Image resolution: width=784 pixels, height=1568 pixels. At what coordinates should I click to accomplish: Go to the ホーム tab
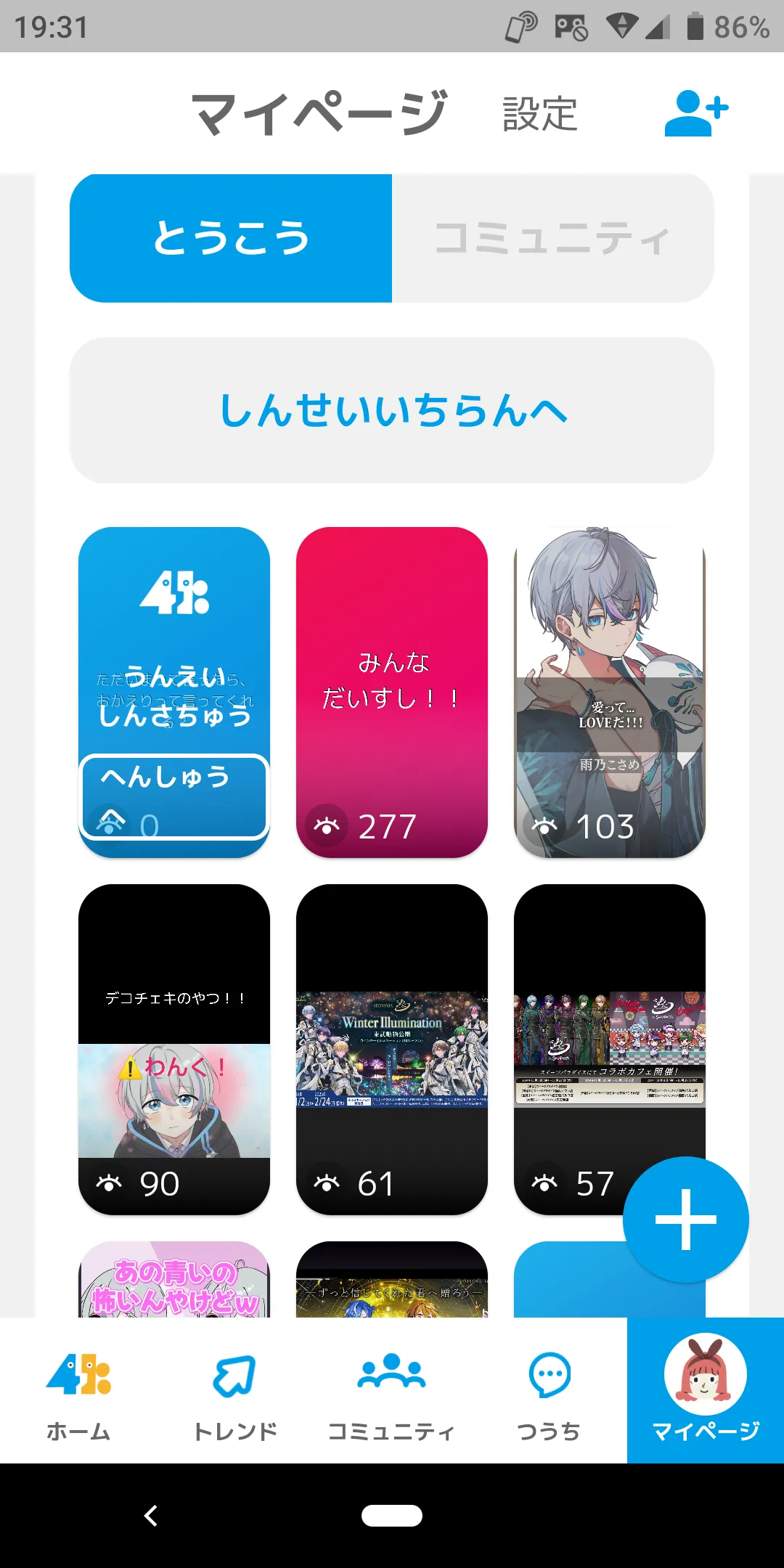78,1391
